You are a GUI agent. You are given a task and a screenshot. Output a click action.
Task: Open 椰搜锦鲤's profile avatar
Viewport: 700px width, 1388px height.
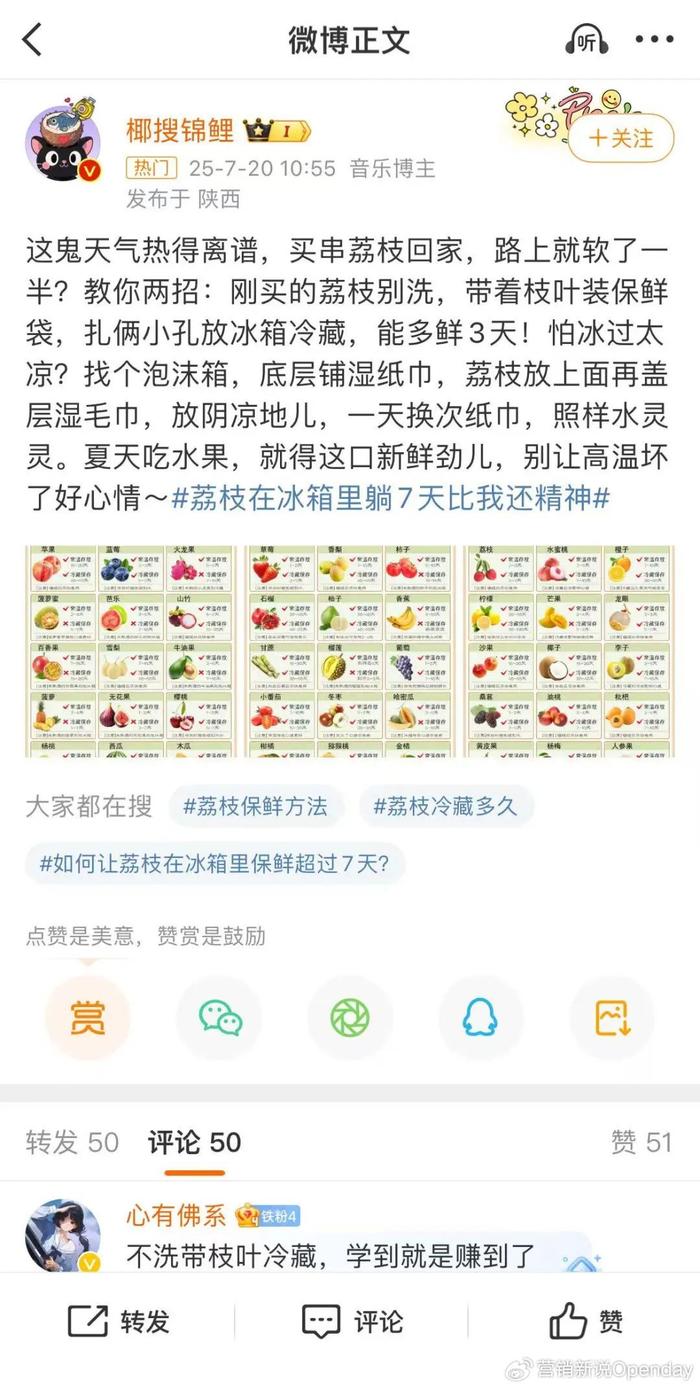(x=64, y=145)
